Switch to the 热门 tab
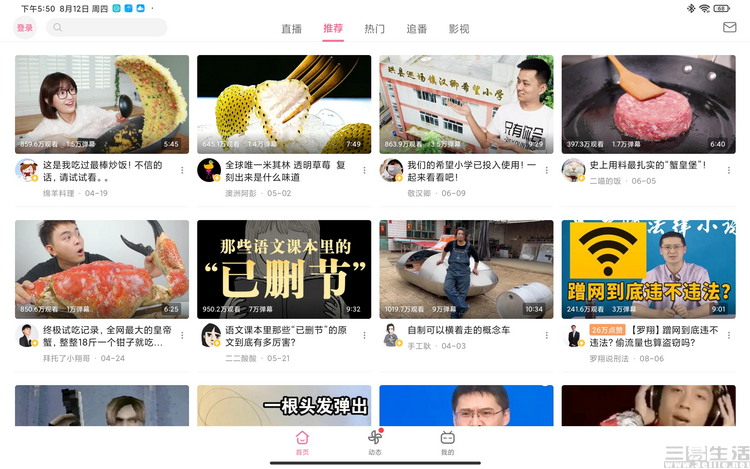The height and width of the screenshot is (469, 750). pyautogui.click(x=374, y=29)
